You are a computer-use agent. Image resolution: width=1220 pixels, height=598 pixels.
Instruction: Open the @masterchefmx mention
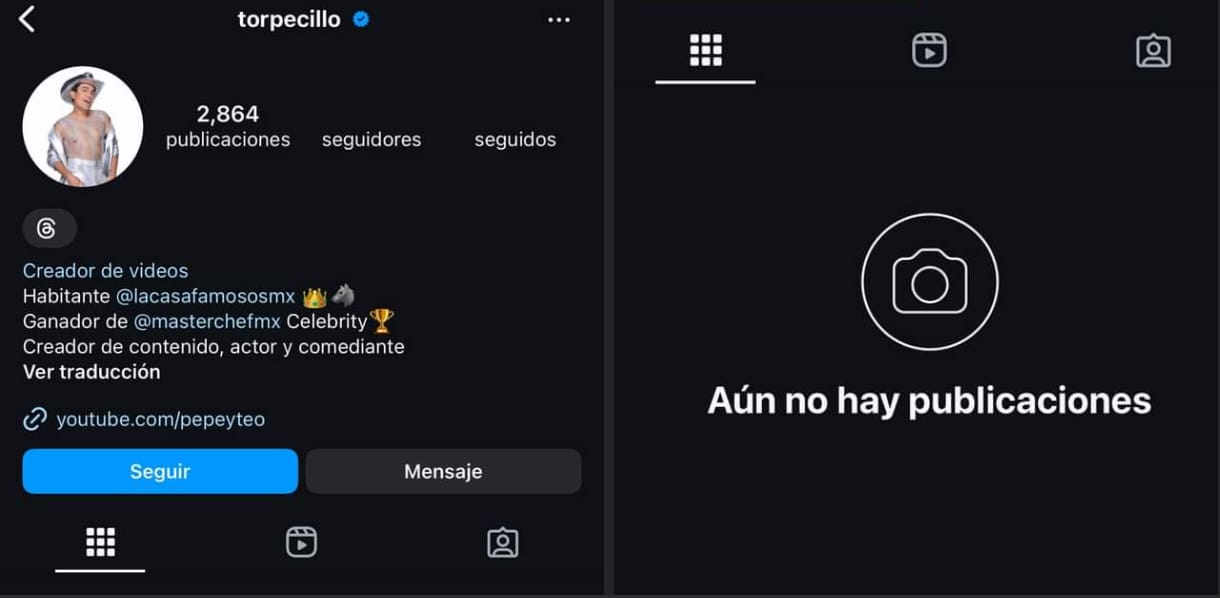(x=207, y=322)
